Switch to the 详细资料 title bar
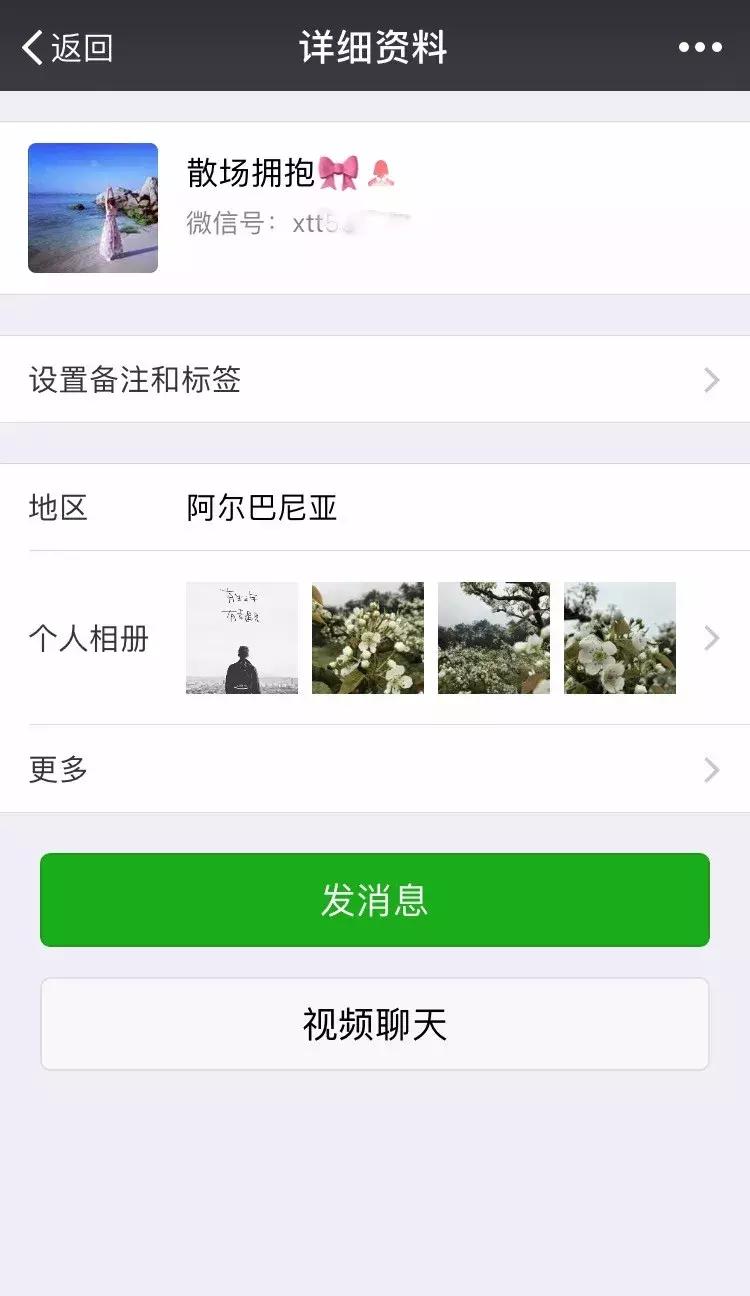Screen dimensions: 750x1296 click(x=374, y=46)
